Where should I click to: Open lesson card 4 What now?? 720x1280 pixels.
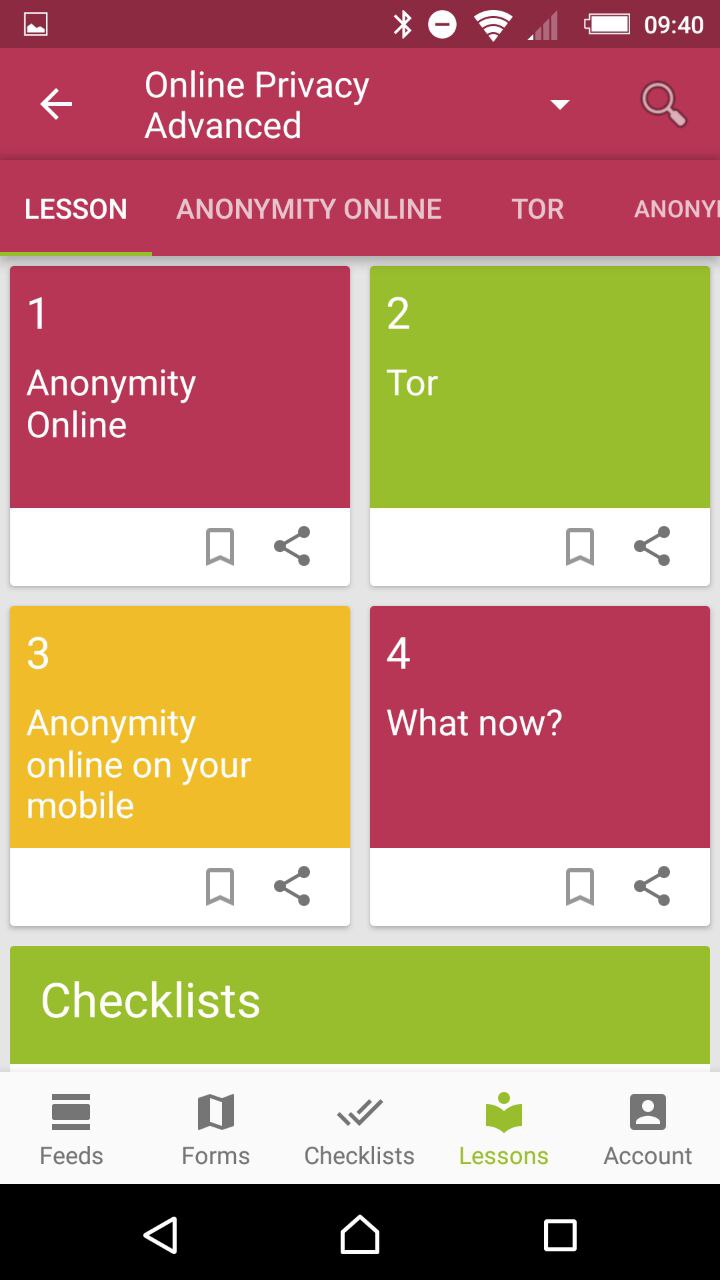[x=540, y=727]
